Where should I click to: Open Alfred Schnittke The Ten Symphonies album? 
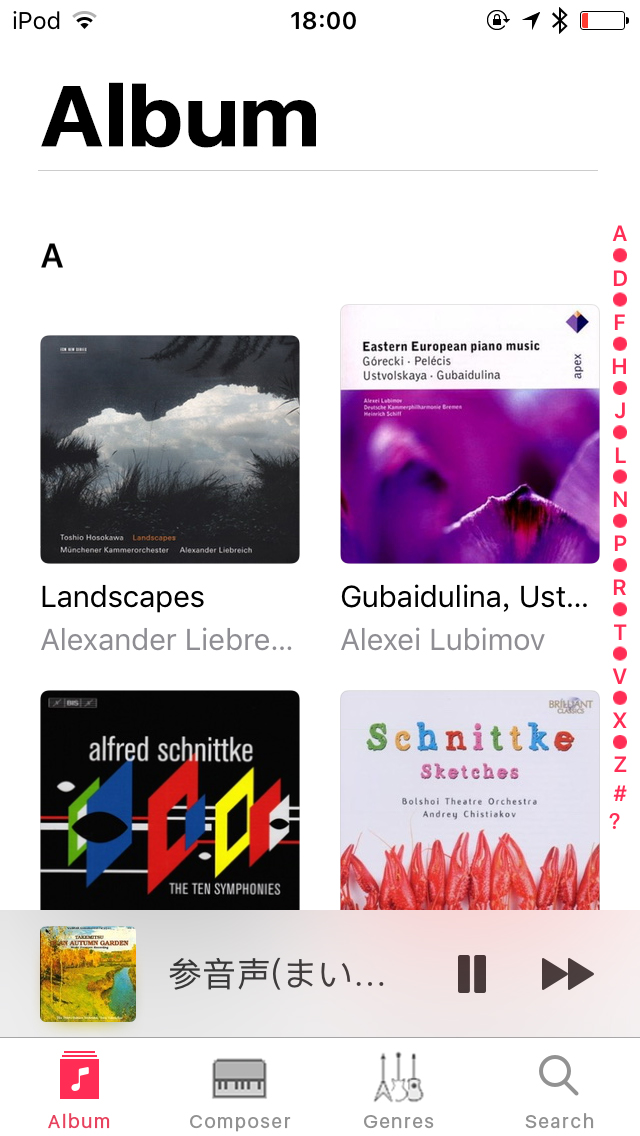pos(170,800)
